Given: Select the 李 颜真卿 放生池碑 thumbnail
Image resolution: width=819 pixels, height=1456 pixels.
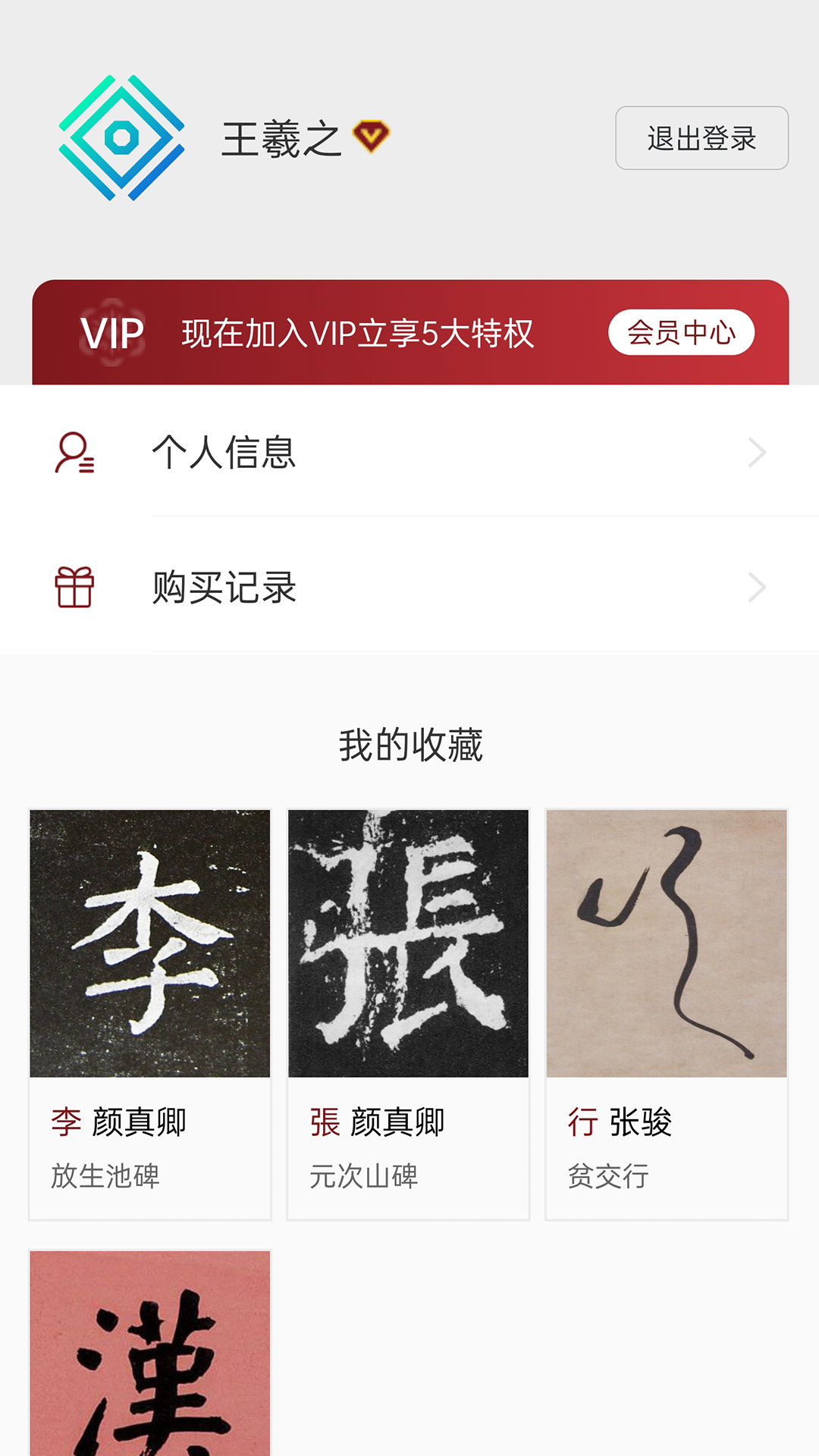Looking at the screenshot, I should (x=149, y=943).
